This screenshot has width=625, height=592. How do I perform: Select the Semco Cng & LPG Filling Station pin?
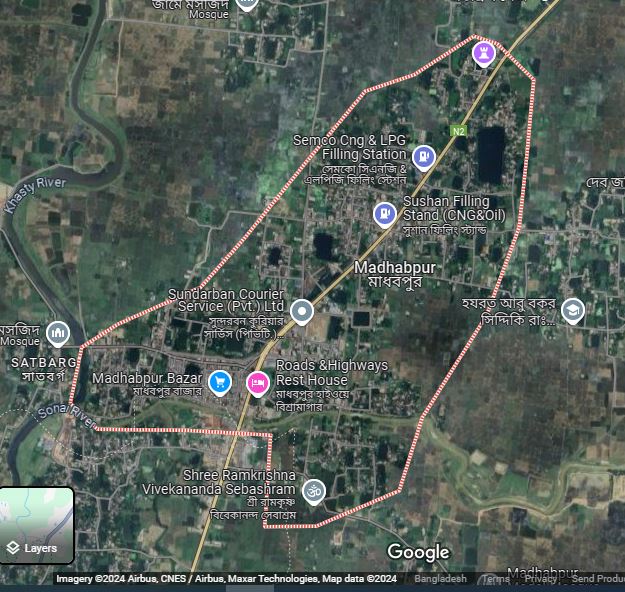(423, 156)
